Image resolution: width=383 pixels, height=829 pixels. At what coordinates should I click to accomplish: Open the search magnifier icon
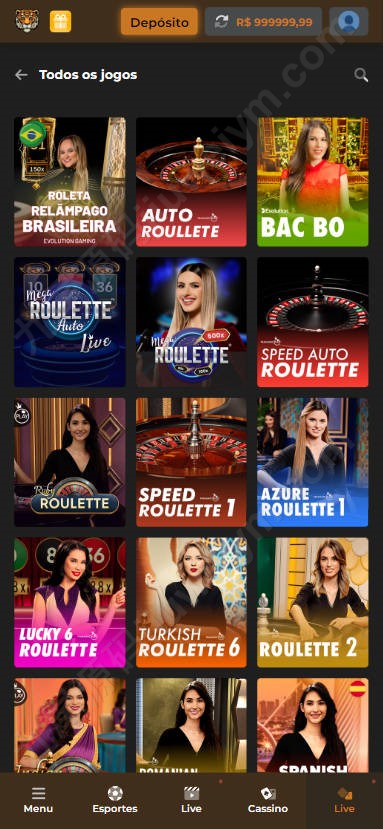(x=361, y=75)
